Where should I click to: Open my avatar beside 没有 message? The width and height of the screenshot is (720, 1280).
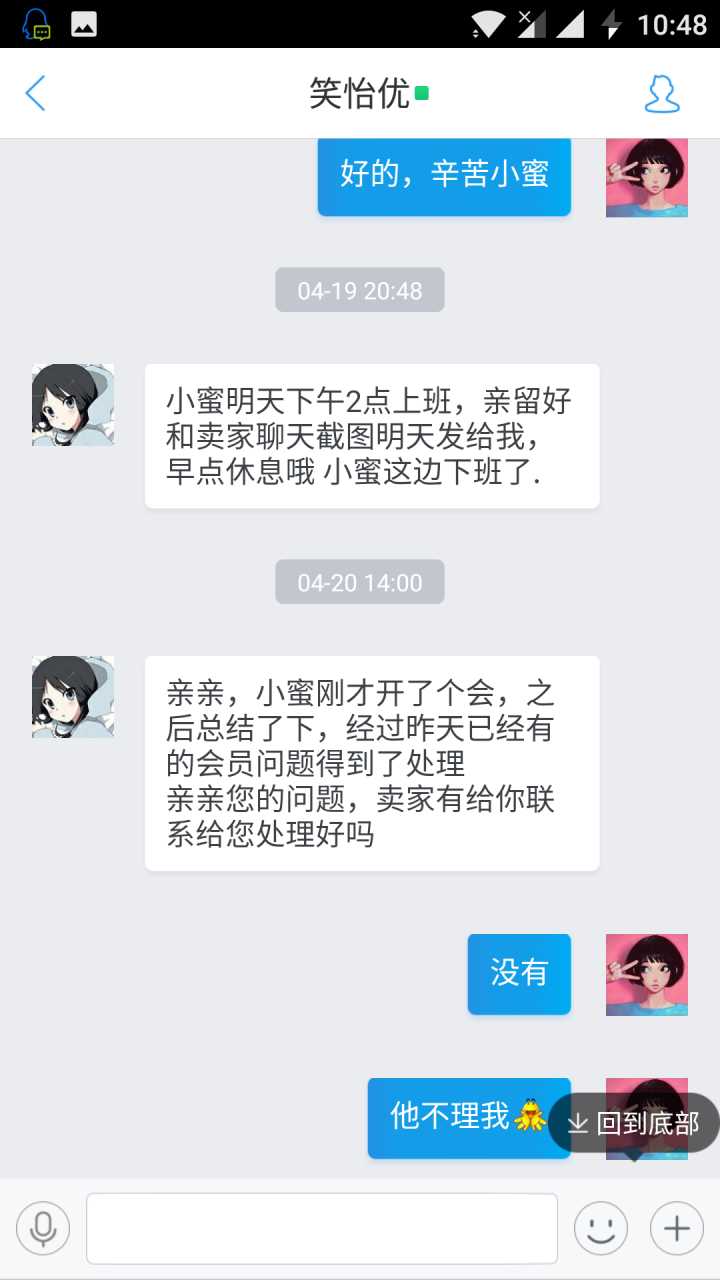pos(647,975)
